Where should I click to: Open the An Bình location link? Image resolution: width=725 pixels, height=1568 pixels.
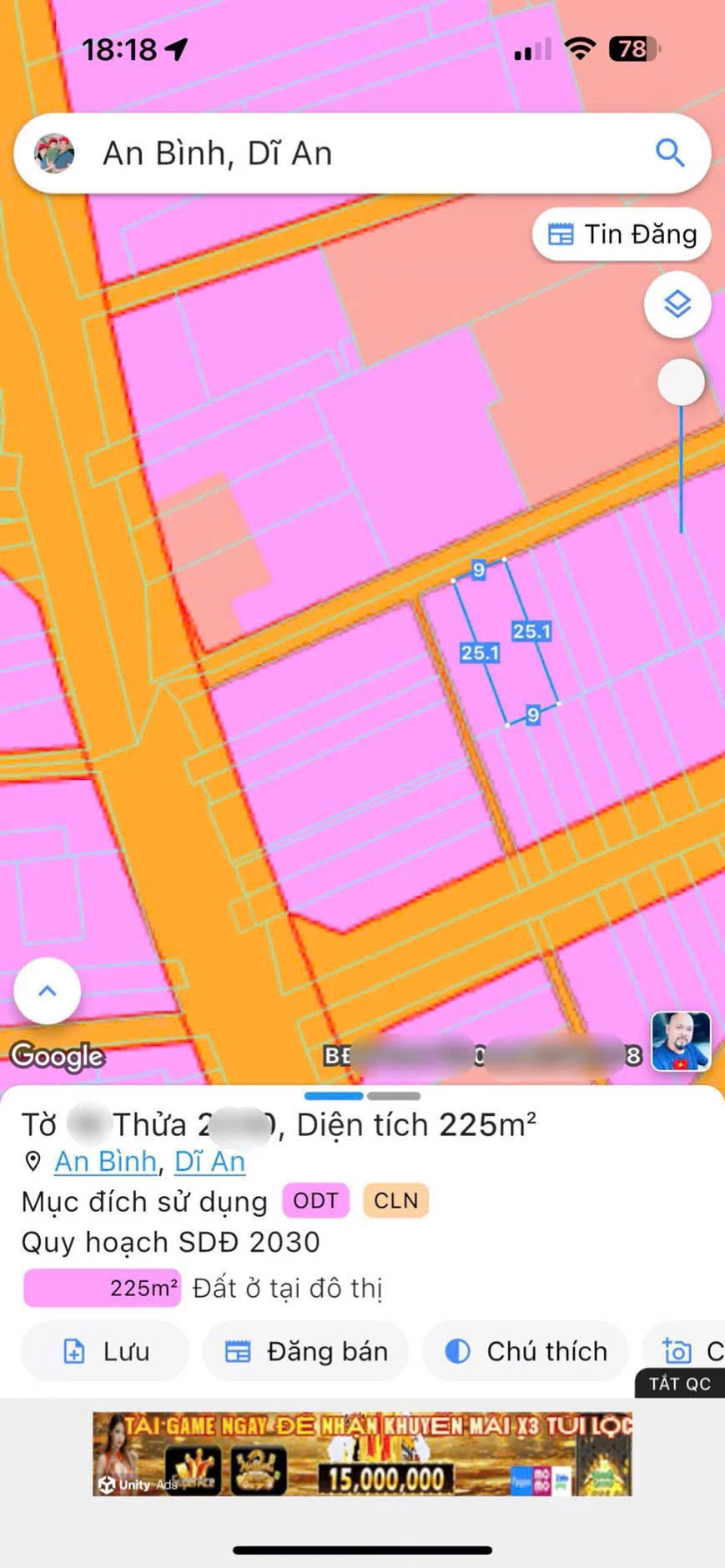105,1161
